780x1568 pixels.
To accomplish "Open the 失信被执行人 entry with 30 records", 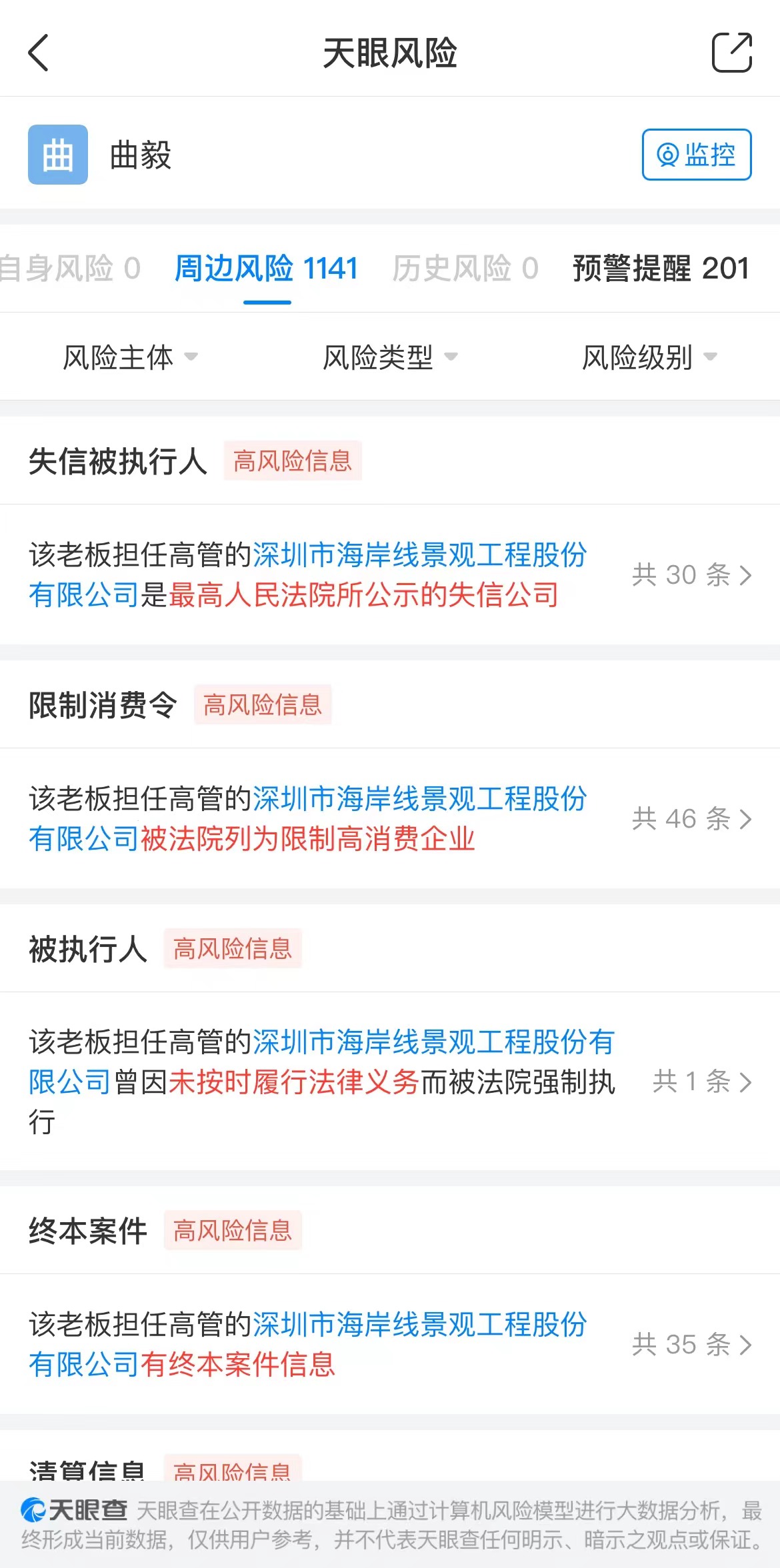I will (x=390, y=574).
